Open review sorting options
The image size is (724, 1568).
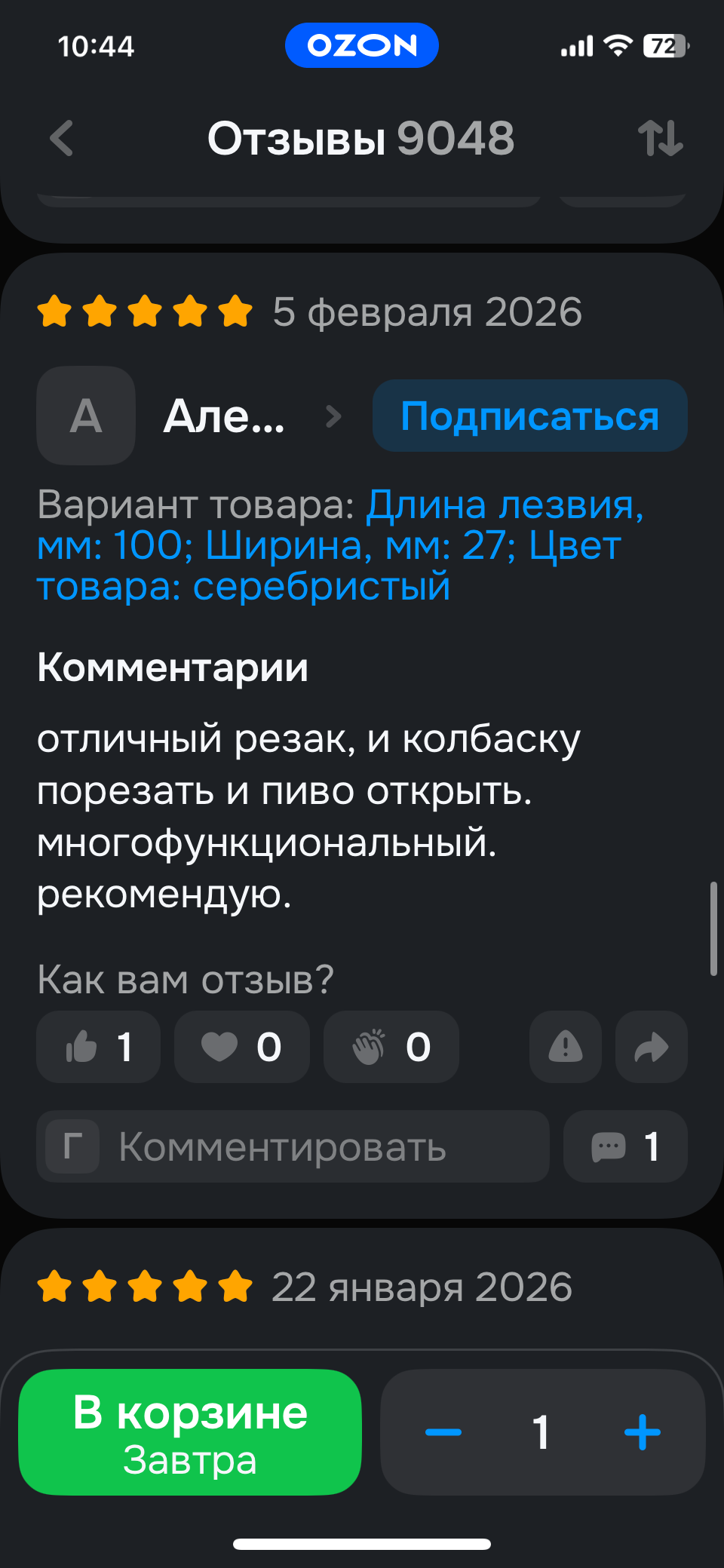point(660,139)
